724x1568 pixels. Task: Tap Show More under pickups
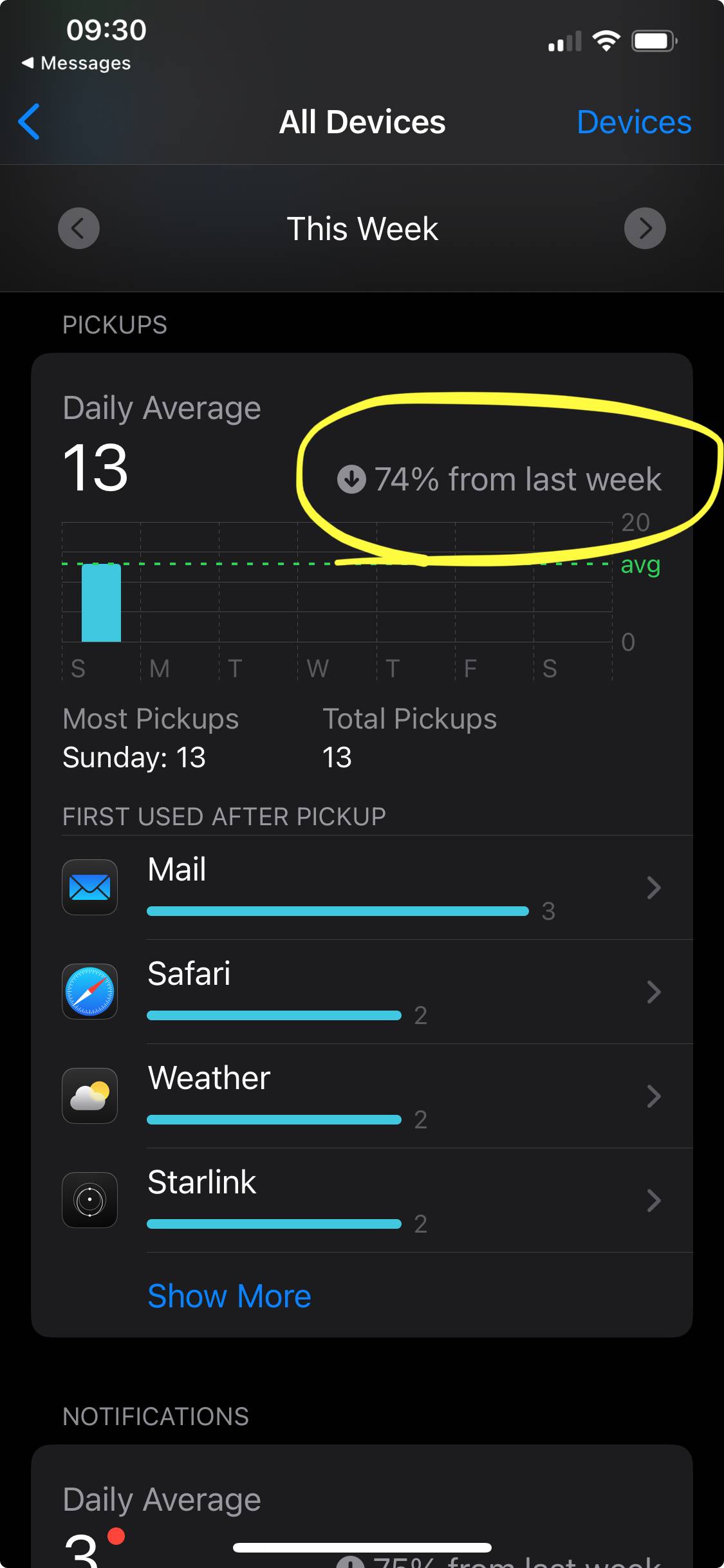pos(229,1296)
